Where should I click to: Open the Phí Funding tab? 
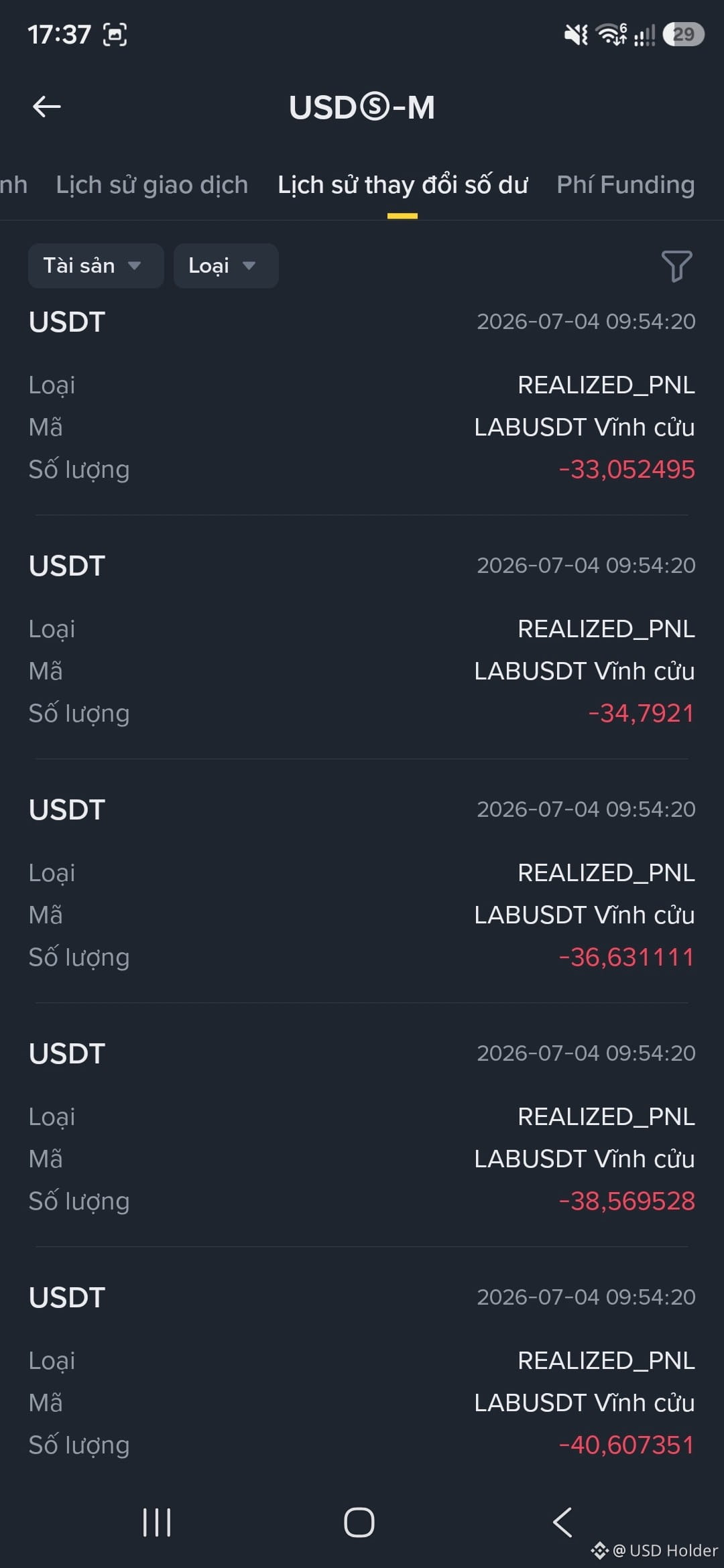point(625,185)
